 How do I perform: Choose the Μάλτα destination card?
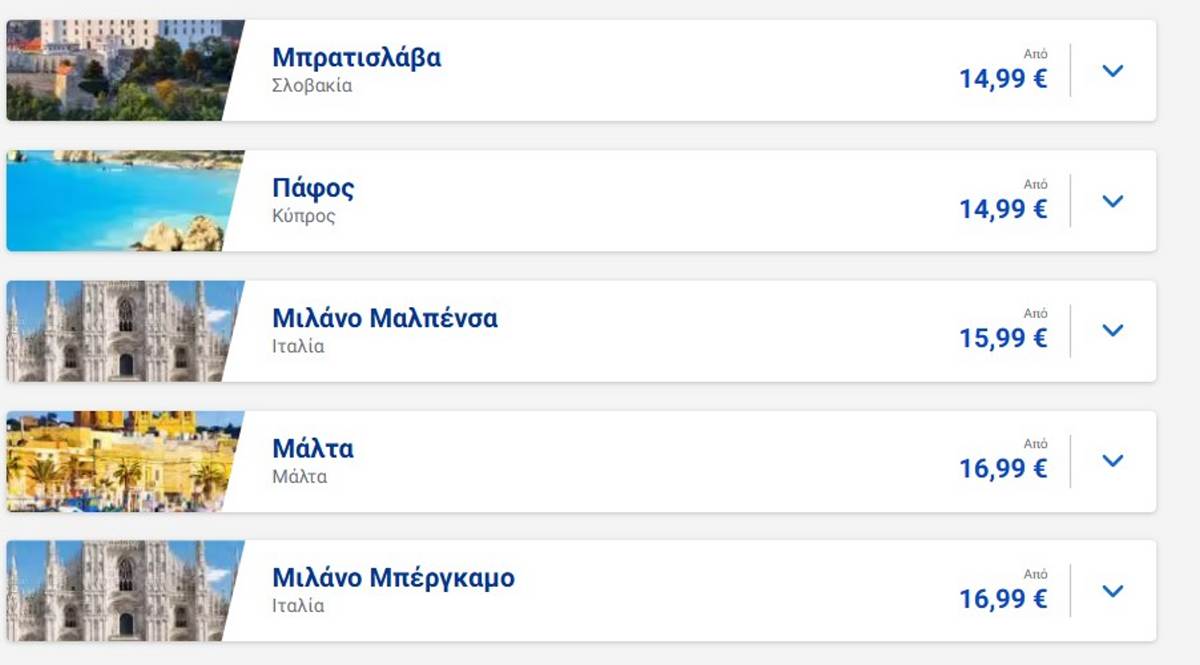point(313,448)
